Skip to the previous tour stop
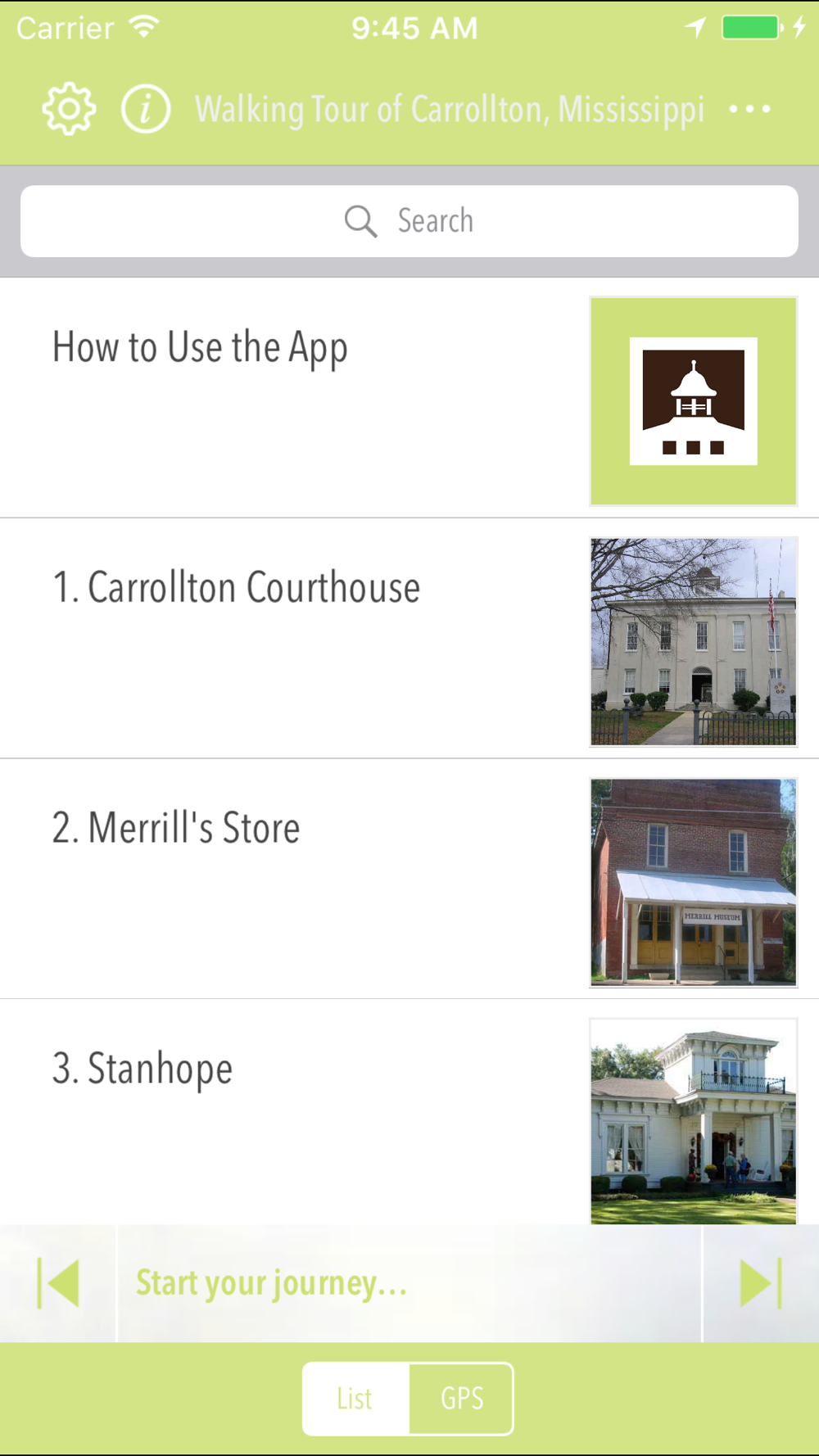This screenshot has height=1456, width=819. 58,1283
